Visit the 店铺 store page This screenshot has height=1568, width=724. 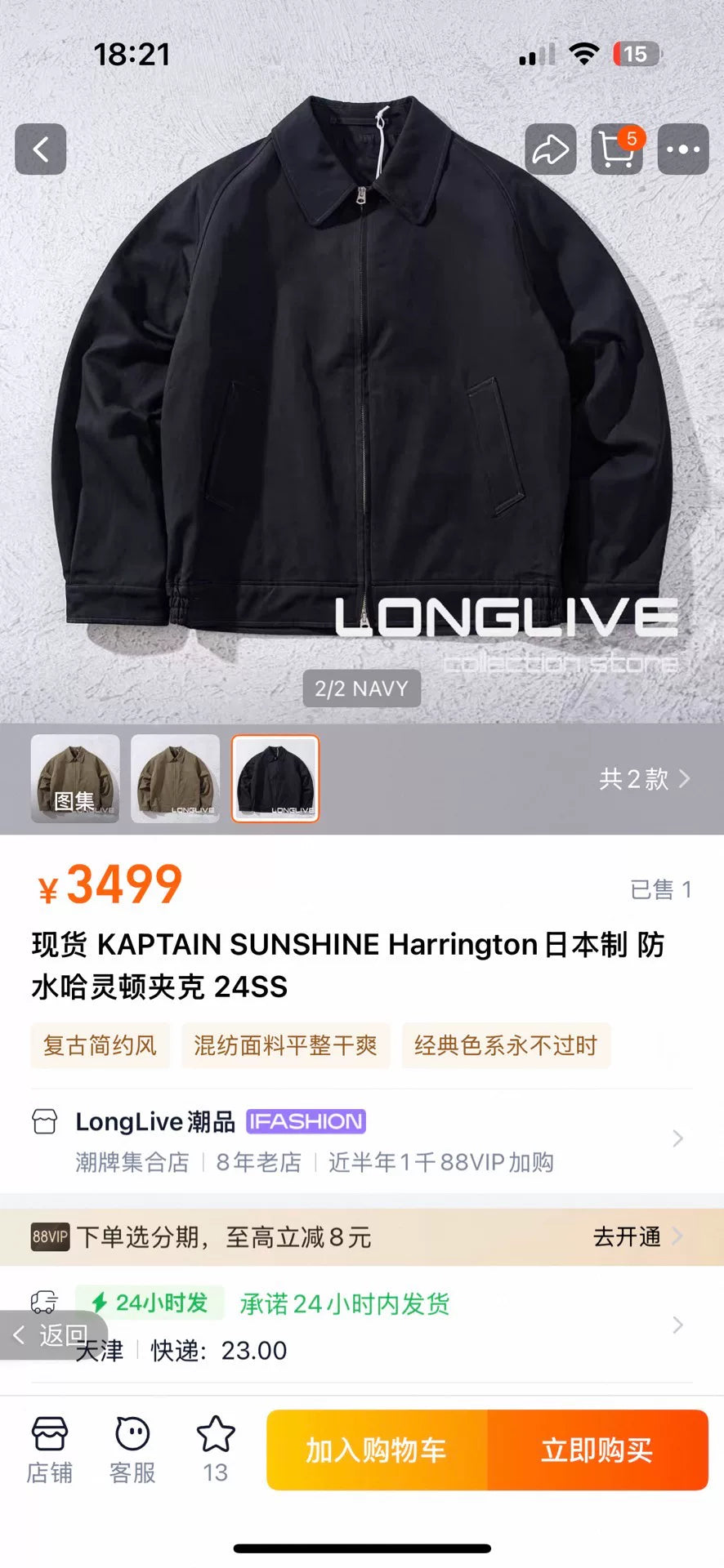coord(50,1450)
